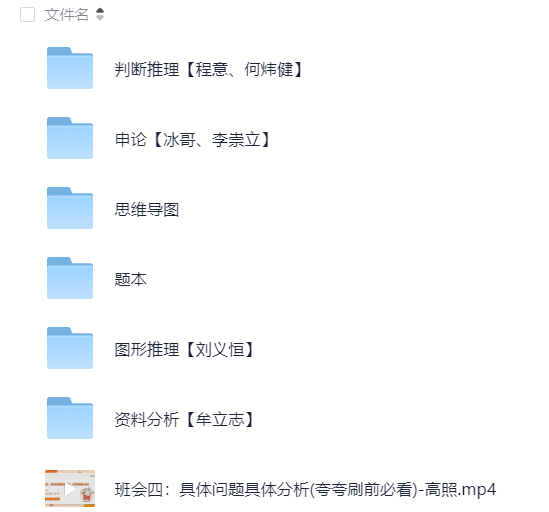Sort files by 文件名 column arrows

coord(100,14)
